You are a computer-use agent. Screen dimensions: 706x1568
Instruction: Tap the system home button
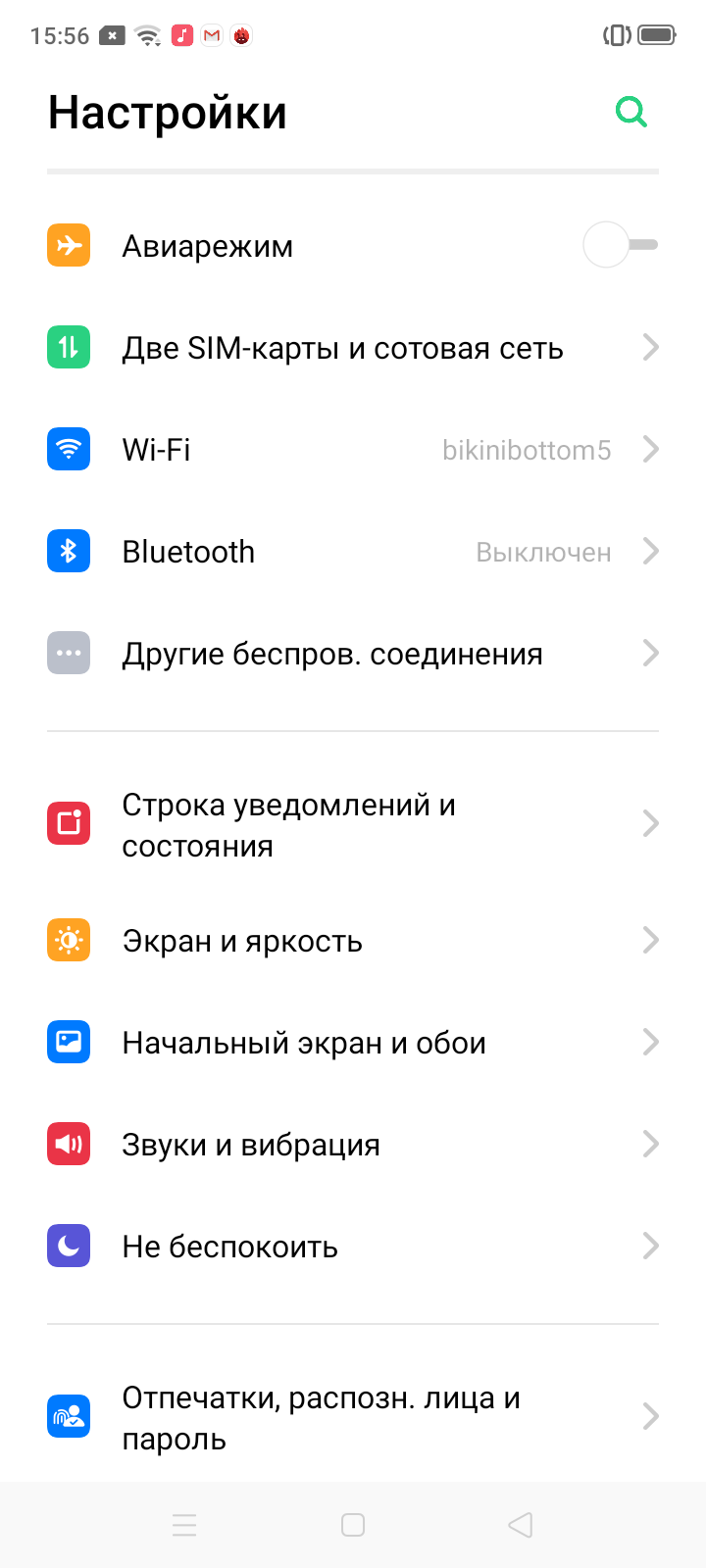[353, 1525]
